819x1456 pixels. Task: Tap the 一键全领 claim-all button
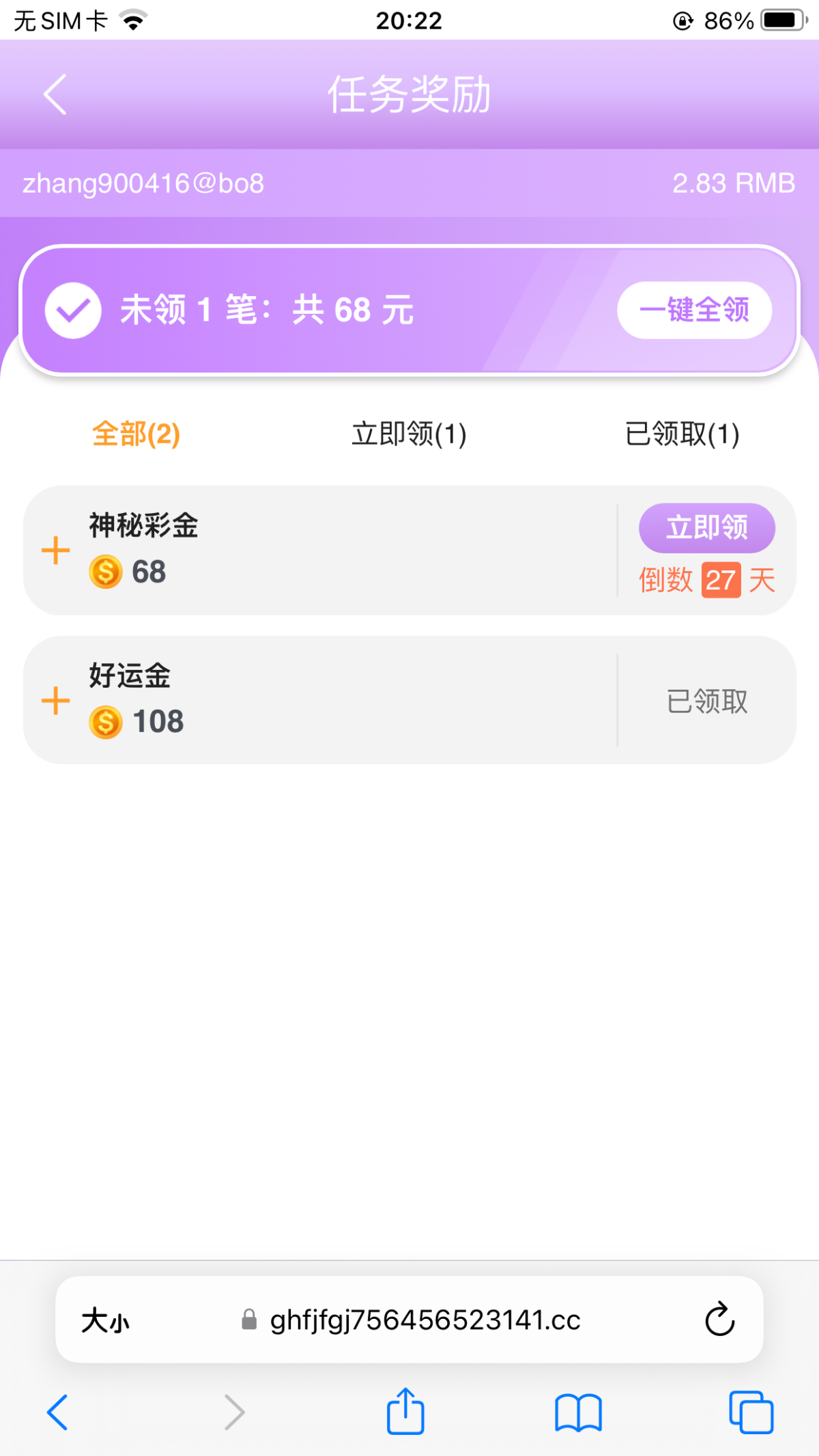(x=694, y=310)
